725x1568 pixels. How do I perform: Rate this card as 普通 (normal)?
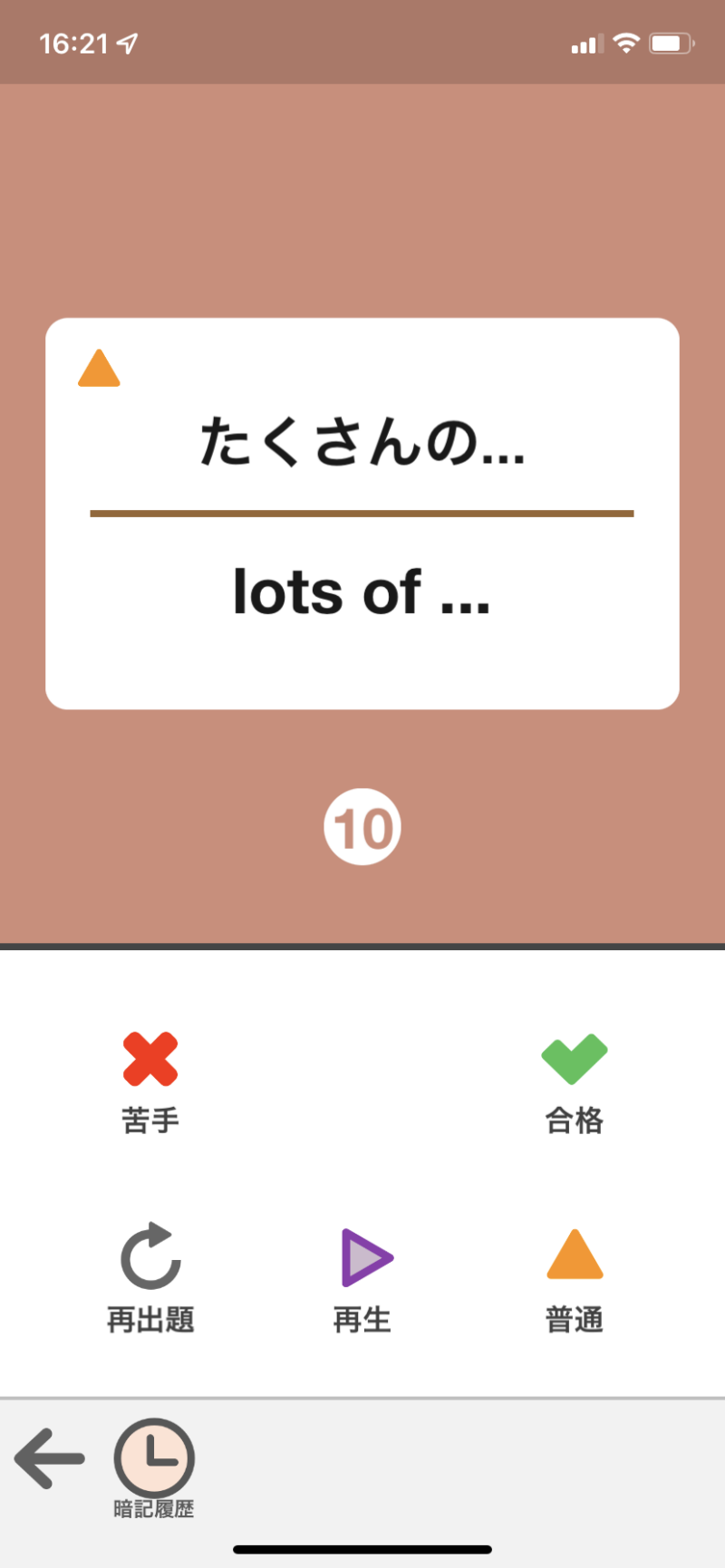575,1275
